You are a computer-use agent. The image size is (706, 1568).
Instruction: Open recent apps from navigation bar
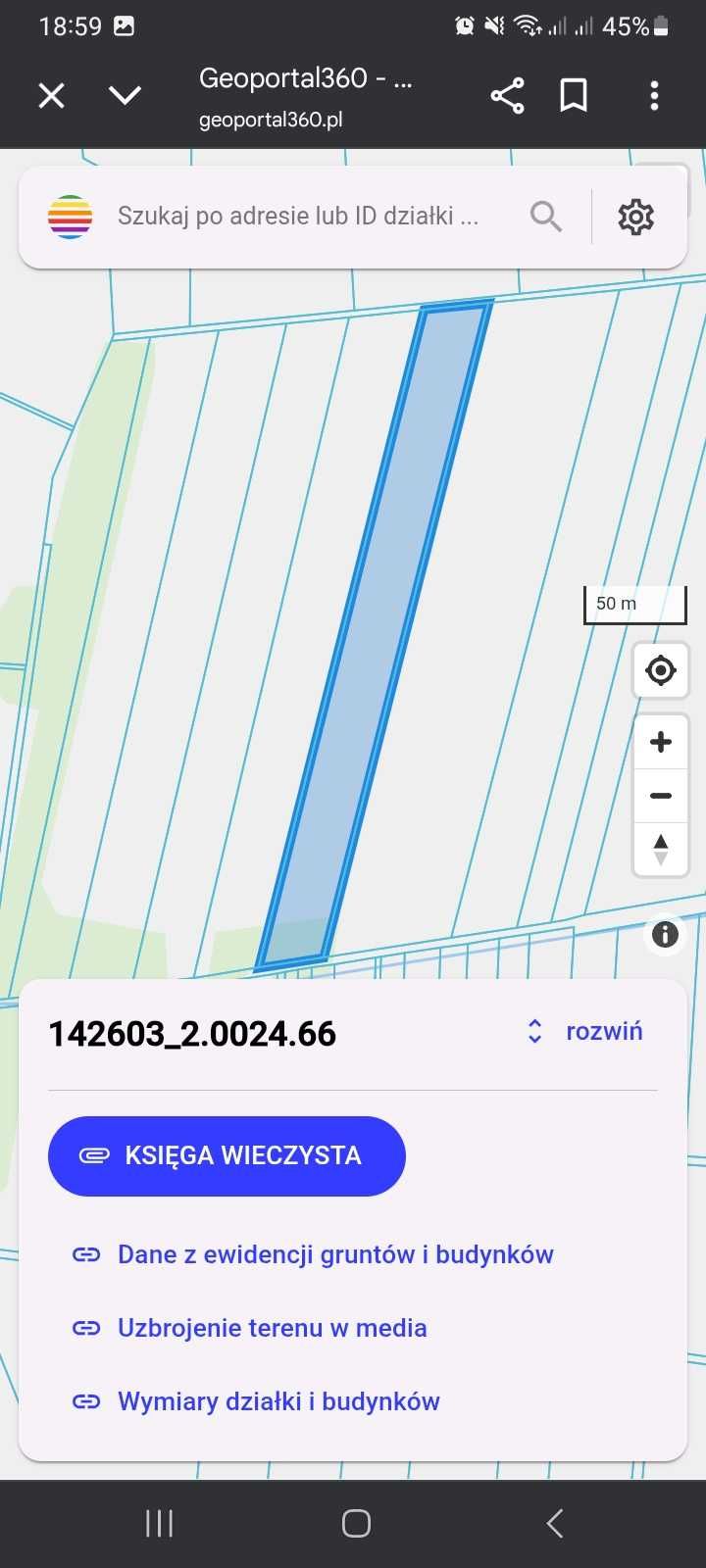pos(159,1523)
